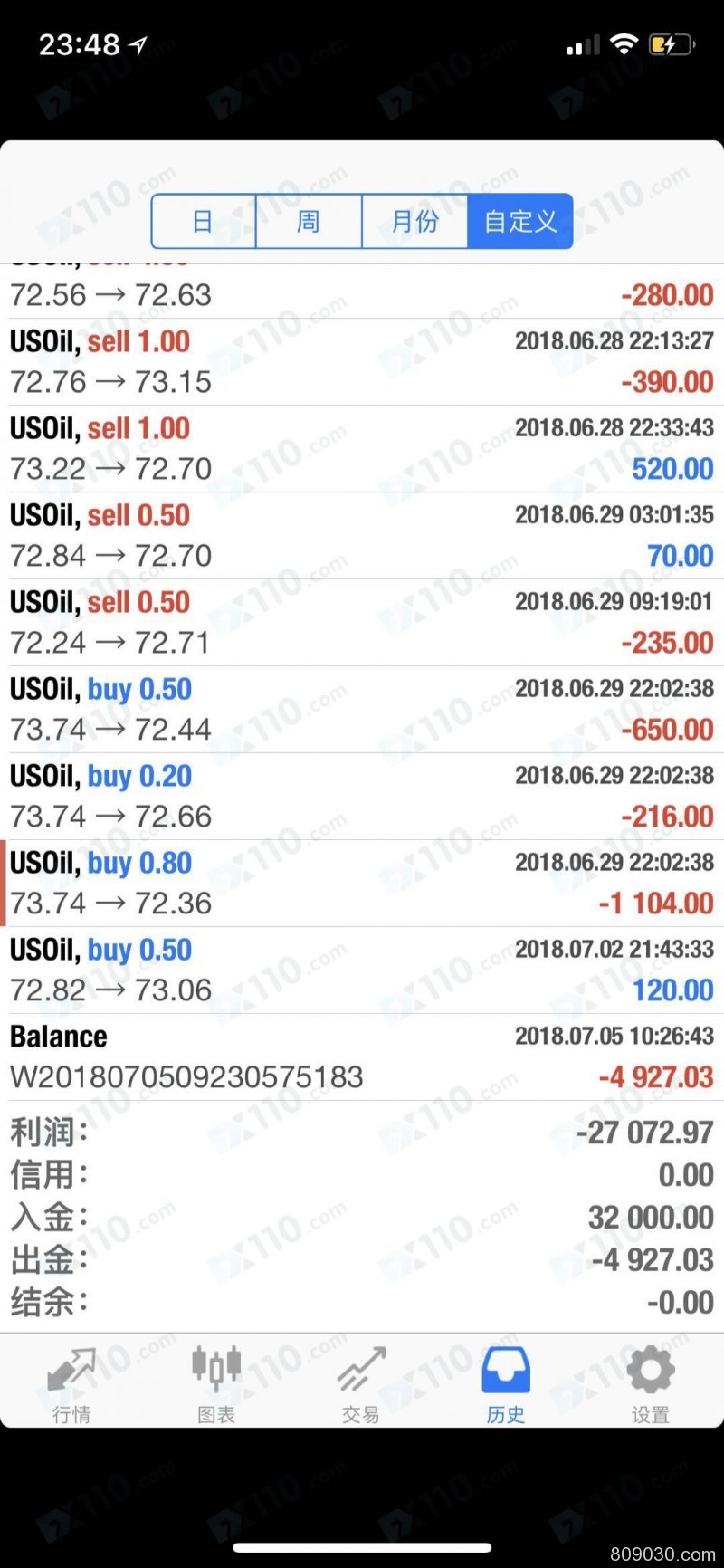Expand the USOil buy 0.20 trade
Image resolution: width=724 pixels, height=1568 pixels.
[362, 797]
